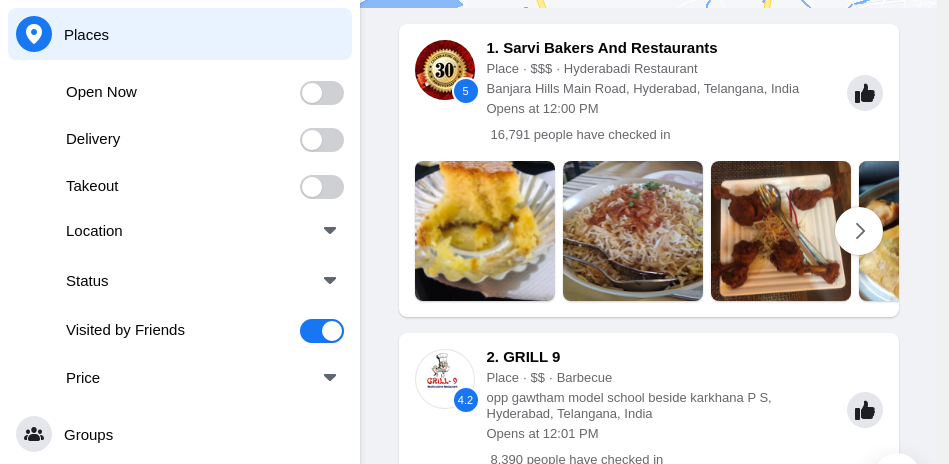Disable the Visited by Friends toggle
The height and width of the screenshot is (464, 949).
click(x=321, y=331)
